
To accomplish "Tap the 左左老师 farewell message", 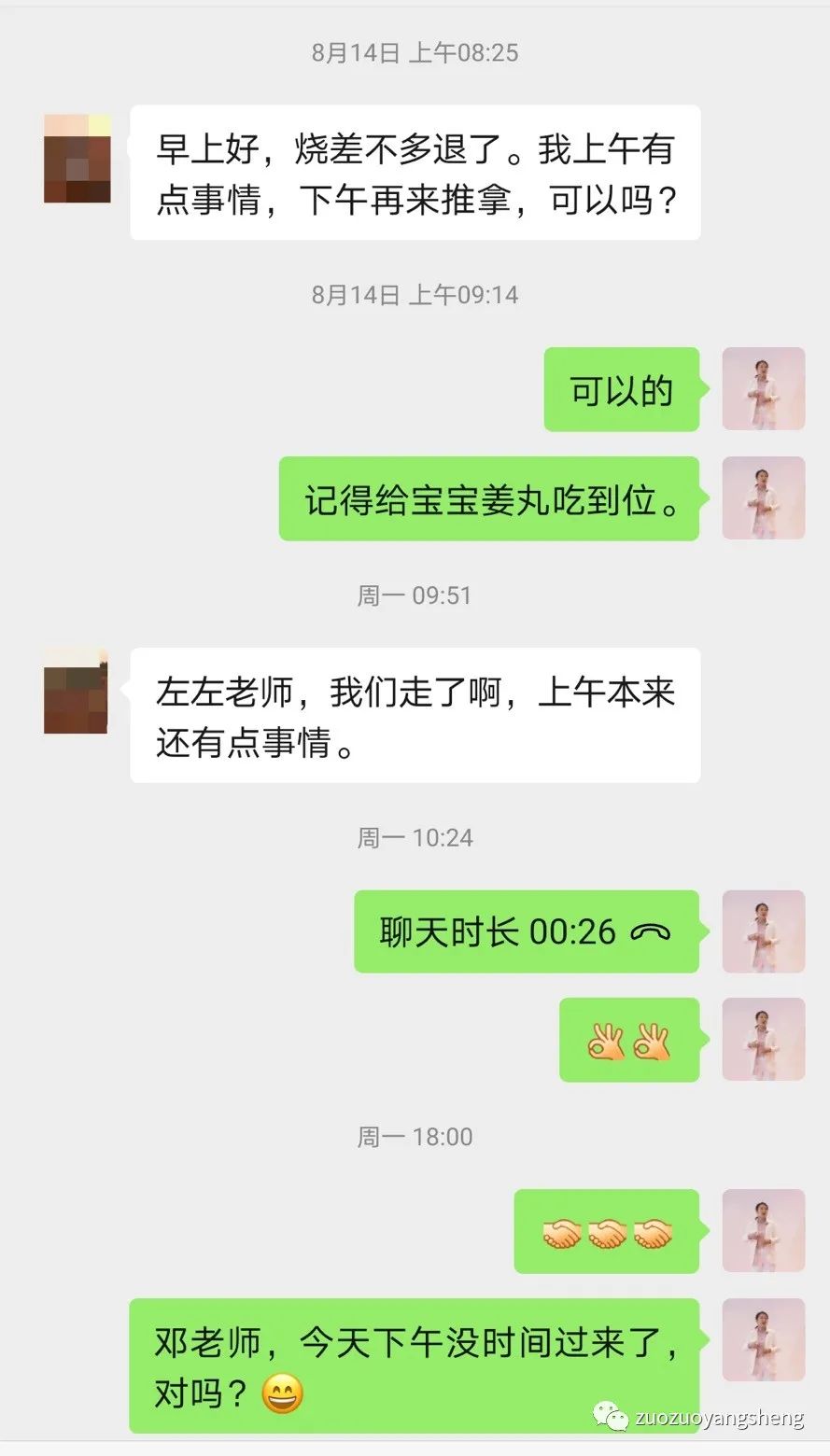I will (x=414, y=715).
